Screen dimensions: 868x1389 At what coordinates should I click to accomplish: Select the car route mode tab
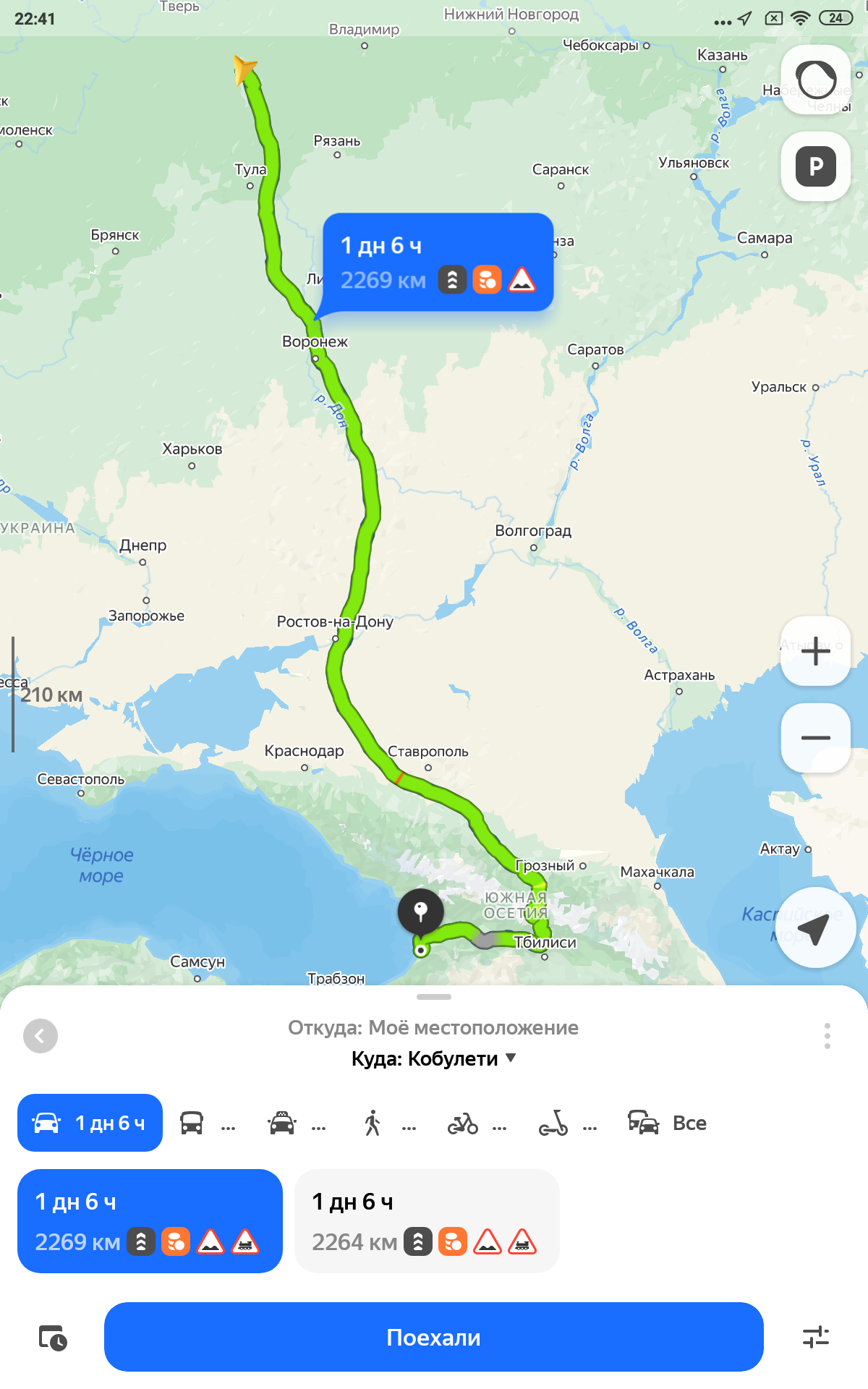tap(90, 1123)
